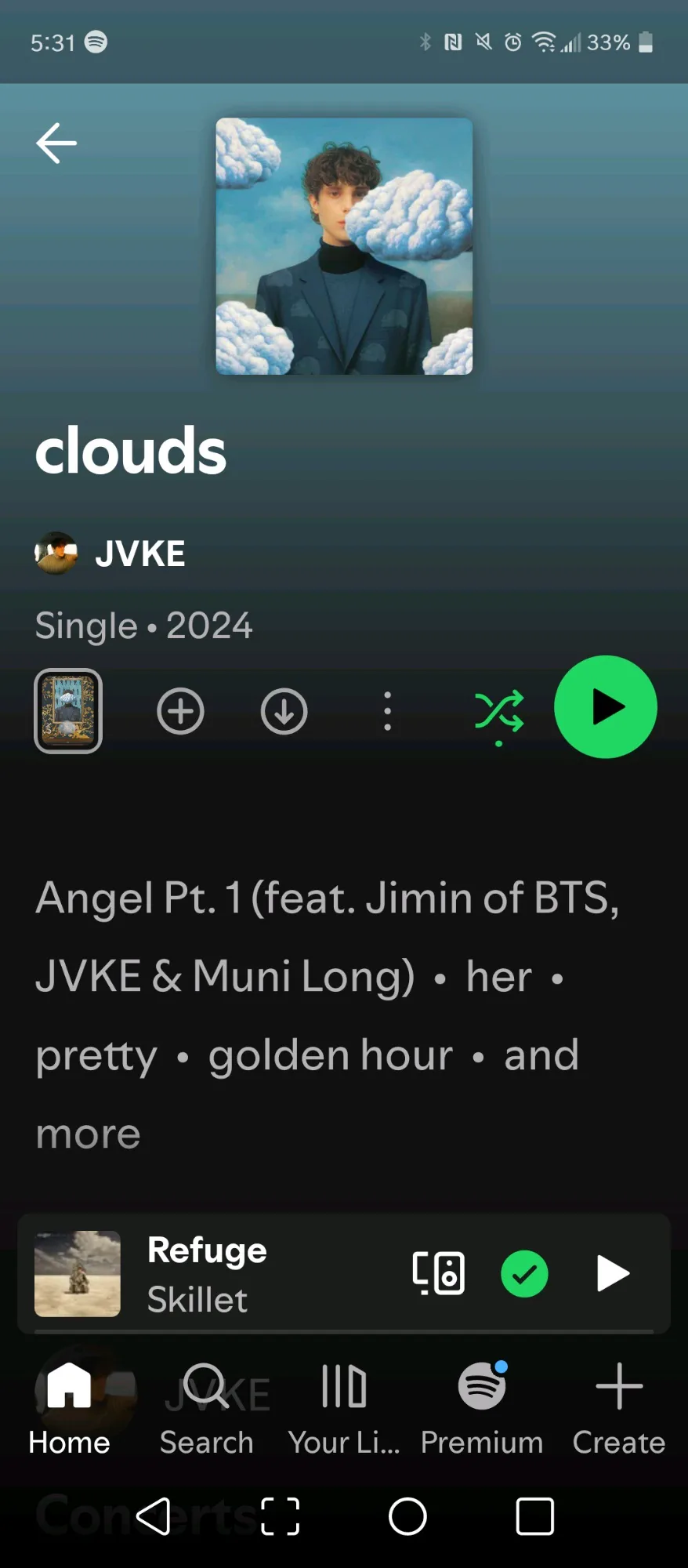Switch to the Home tab
Screen dimensions: 688x1568
69,1408
